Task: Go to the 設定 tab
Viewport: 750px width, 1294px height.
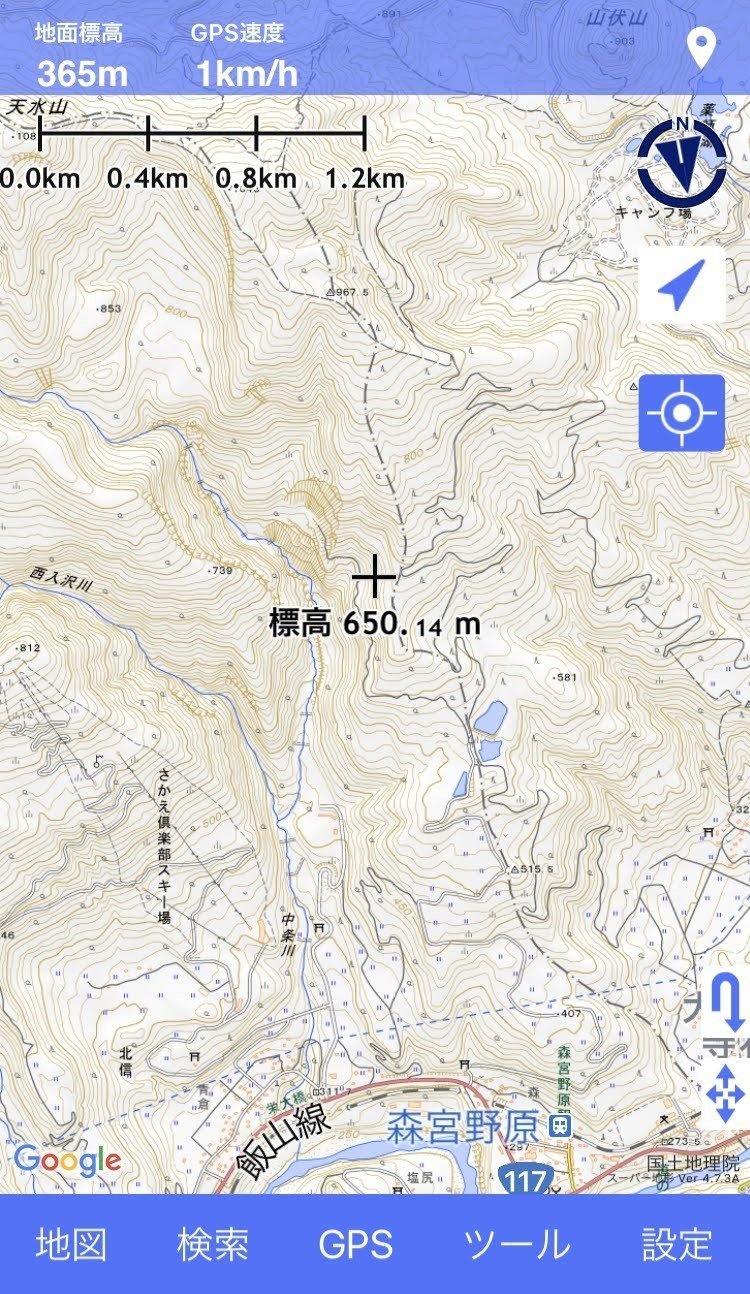Action: (x=677, y=1245)
